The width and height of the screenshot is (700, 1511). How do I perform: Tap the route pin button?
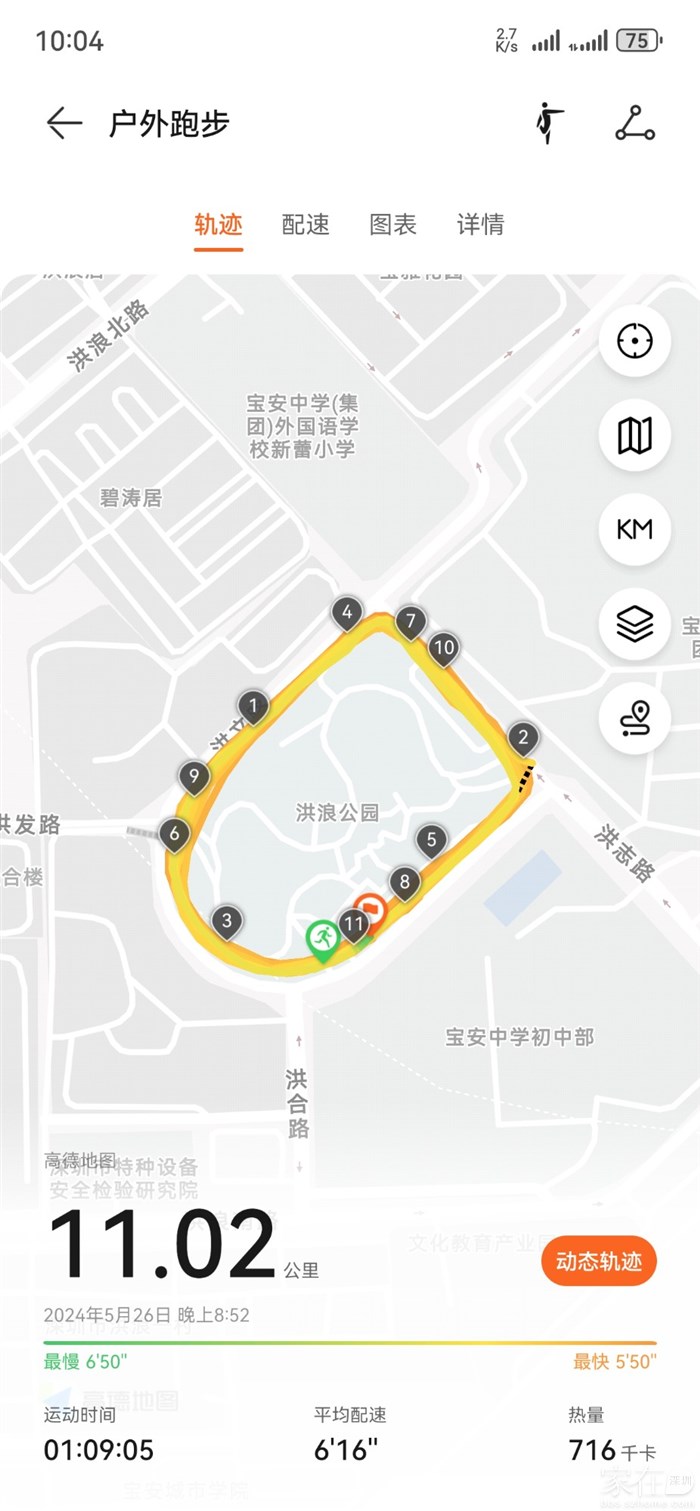pos(634,718)
